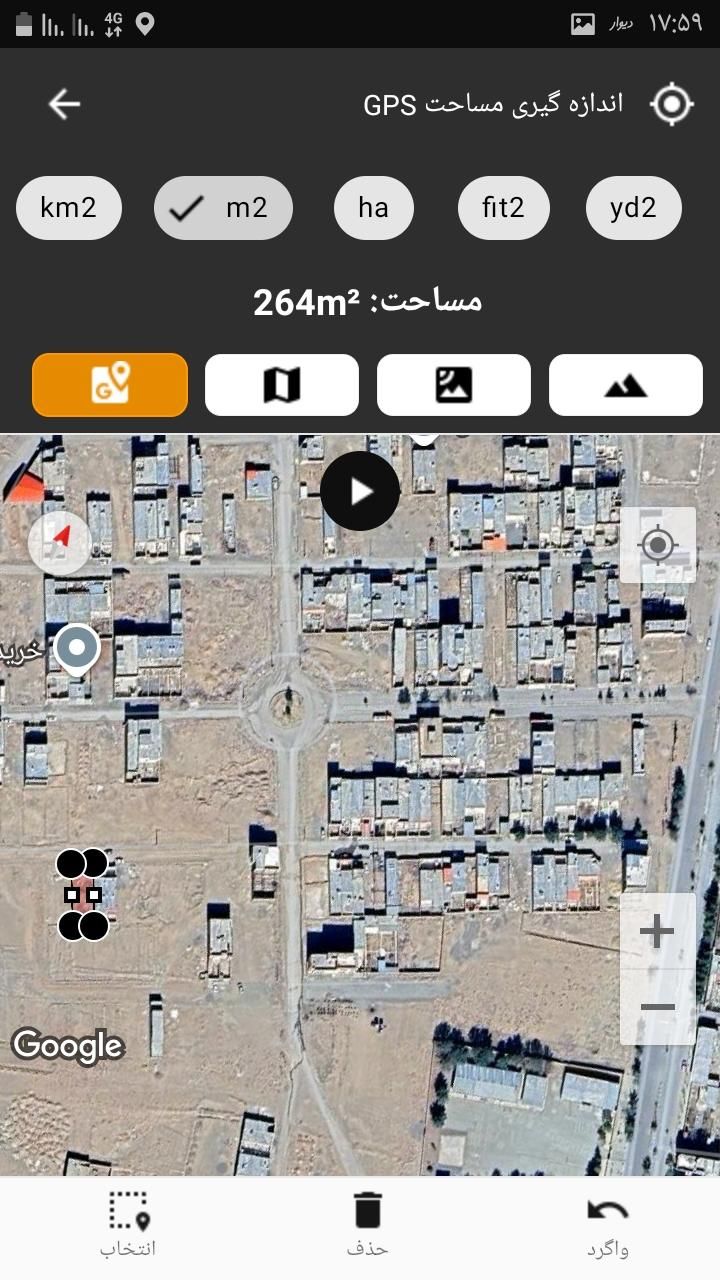The image size is (720, 1280).
Task: Select the Google Maps layer button
Action: (110, 385)
